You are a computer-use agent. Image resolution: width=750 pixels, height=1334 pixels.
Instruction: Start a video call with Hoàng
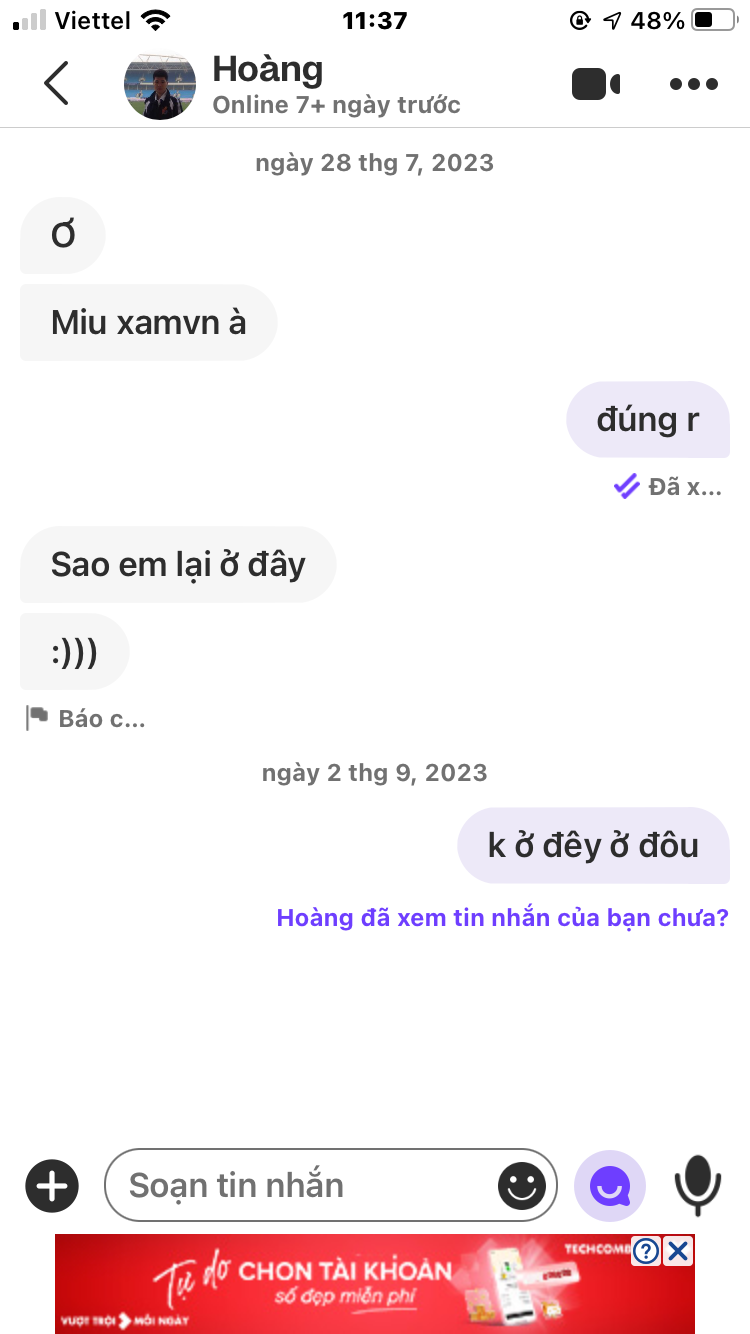click(x=596, y=84)
